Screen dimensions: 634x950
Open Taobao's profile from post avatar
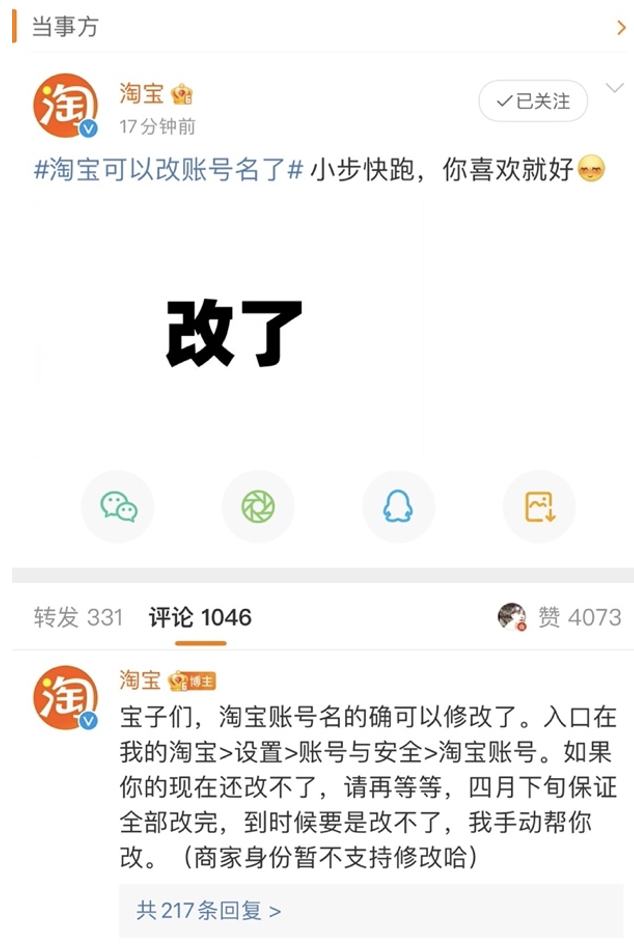point(66,106)
